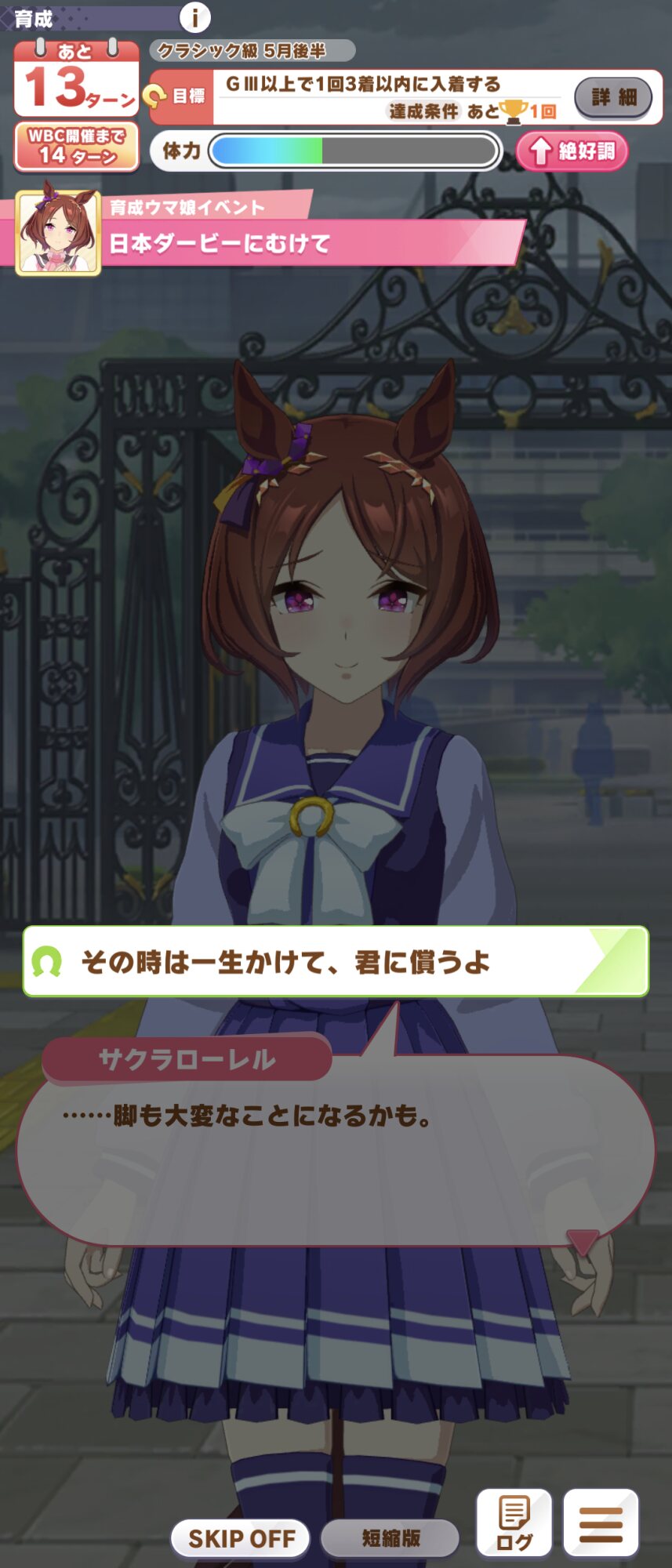Image resolution: width=672 pixels, height=1568 pixels.
Task: Open the info icon beside 育成
Action: (x=194, y=16)
